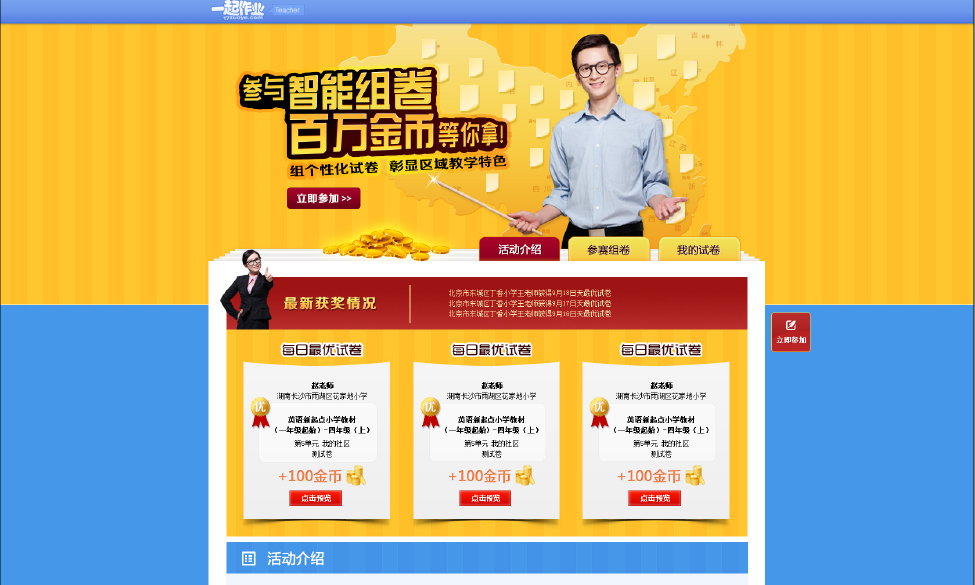Open the 一起作业 logo link in the header

pos(237,10)
